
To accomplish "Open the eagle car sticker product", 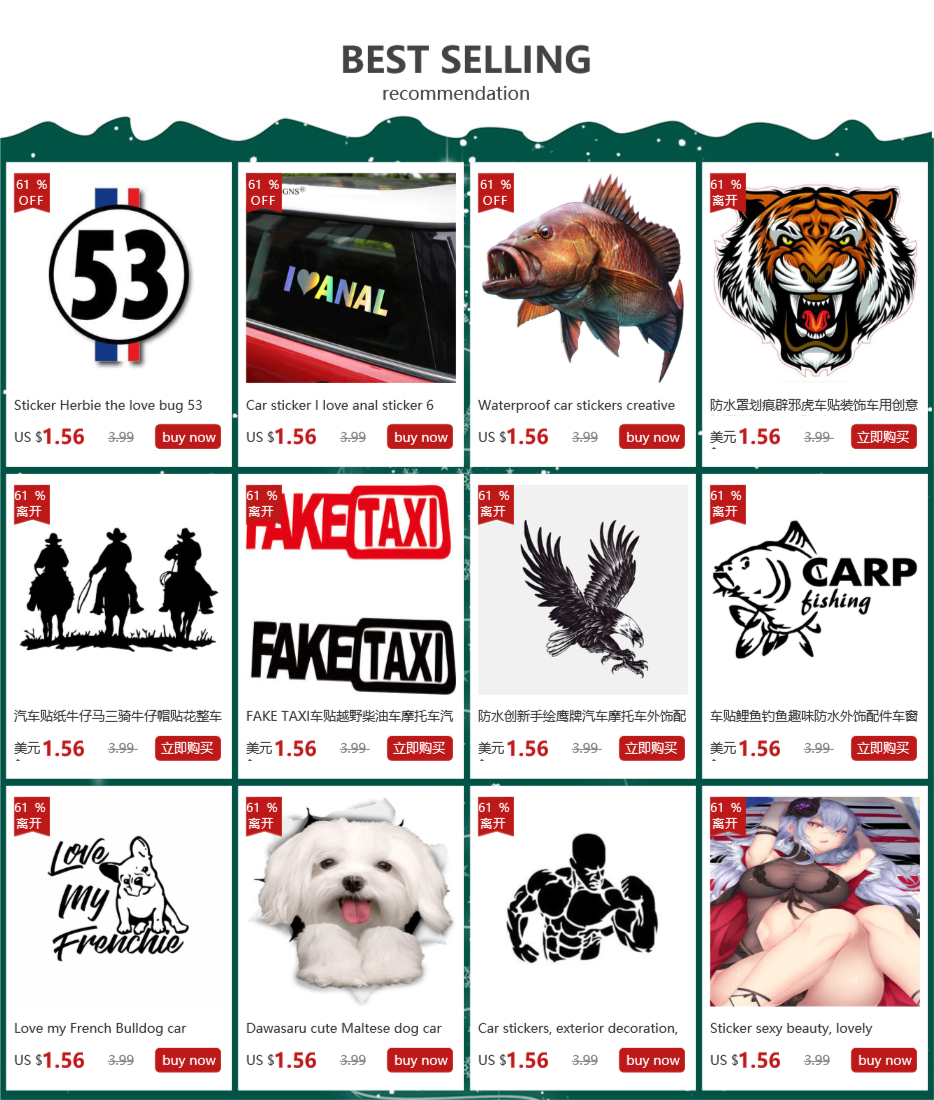I will [582, 589].
